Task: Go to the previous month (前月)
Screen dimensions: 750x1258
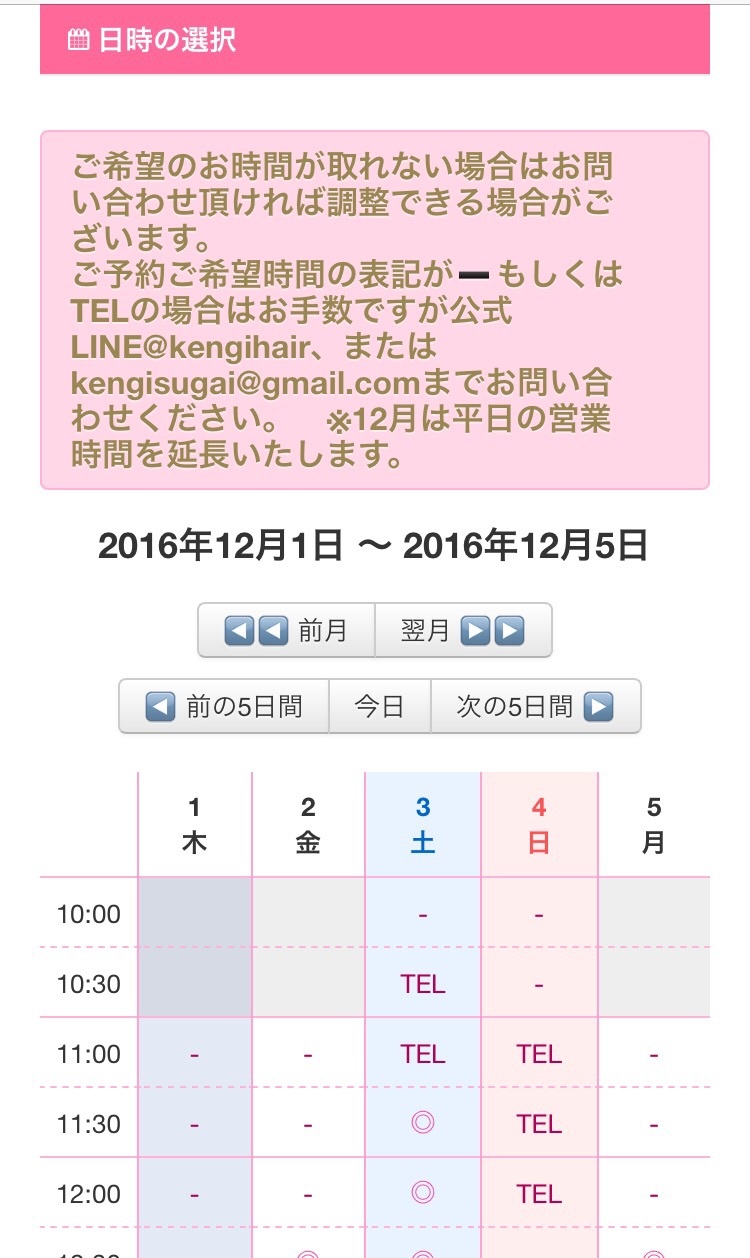Action: 286,630
